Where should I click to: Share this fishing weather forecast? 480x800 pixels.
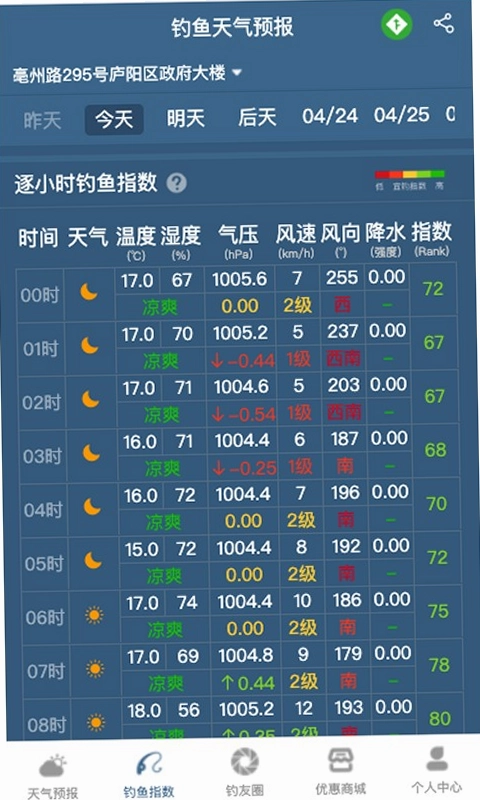click(x=443, y=24)
